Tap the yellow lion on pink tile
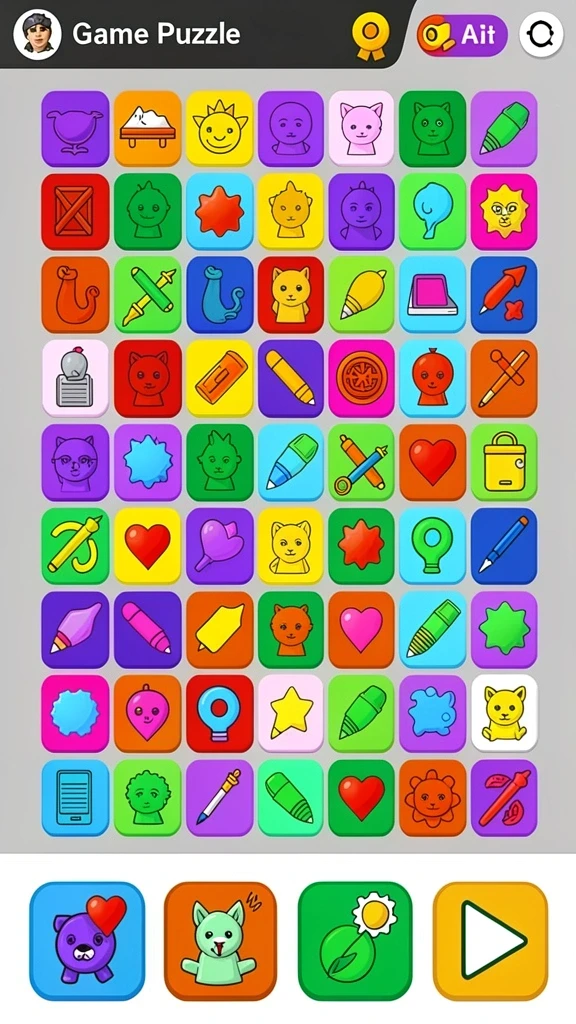Screen dimensions: 576x1024 point(504,211)
